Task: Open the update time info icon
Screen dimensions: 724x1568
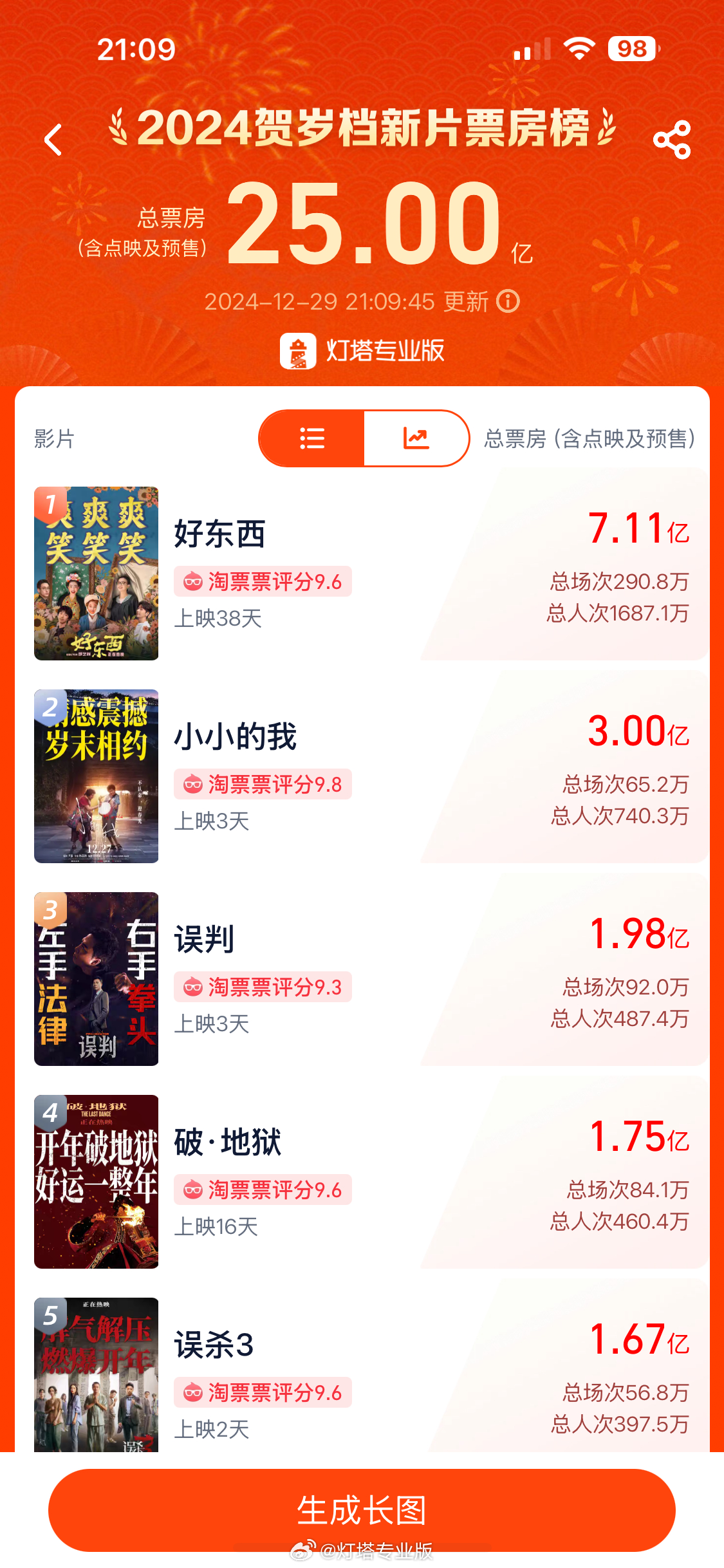Action: coord(508,301)
